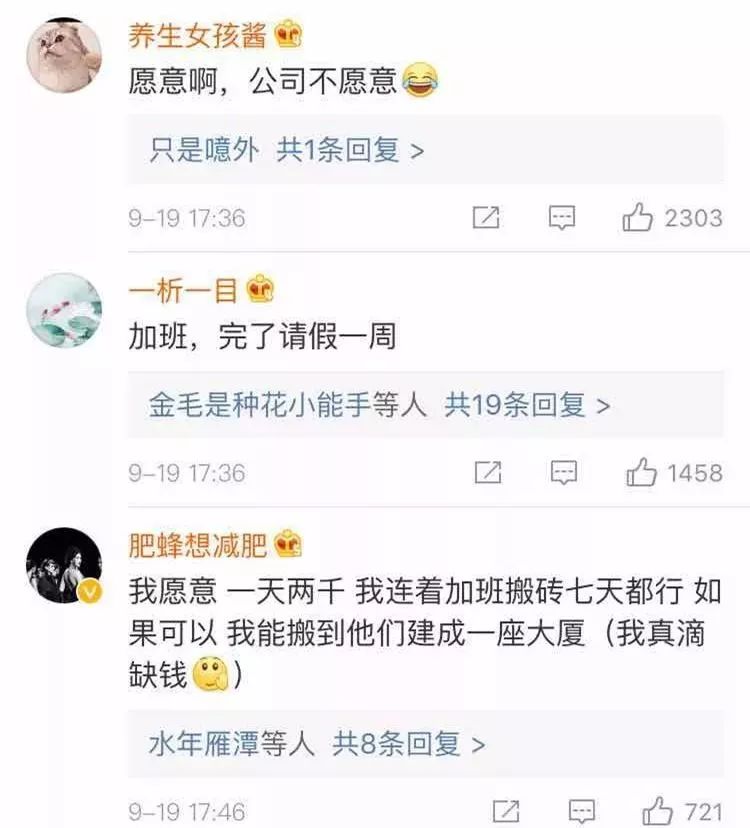Repost 养生女孩酱's comment
750x828 pixels.
click(x=486, y=217)
